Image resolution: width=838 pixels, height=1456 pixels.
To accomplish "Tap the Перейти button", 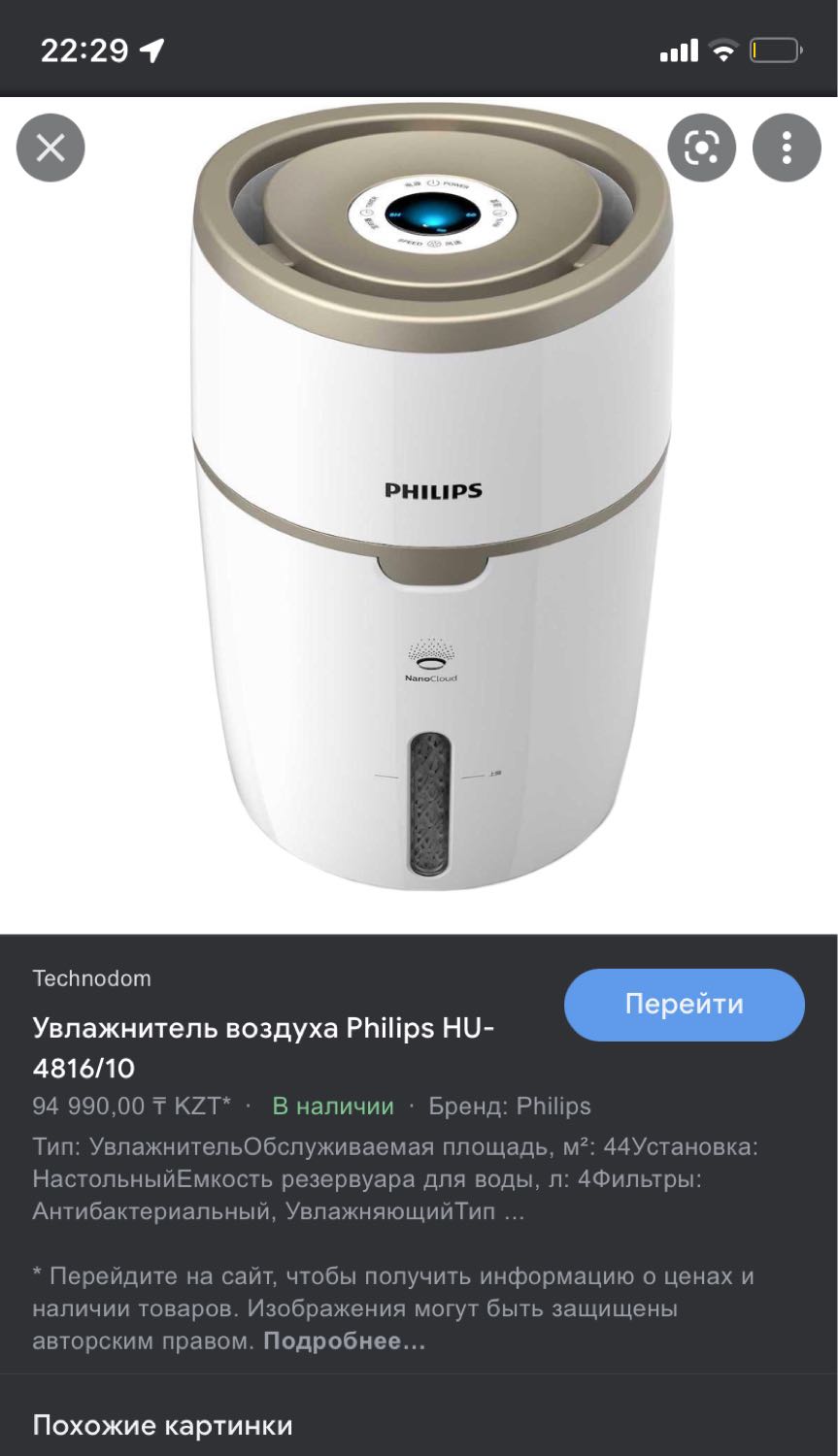I will tap(685, 1004).
